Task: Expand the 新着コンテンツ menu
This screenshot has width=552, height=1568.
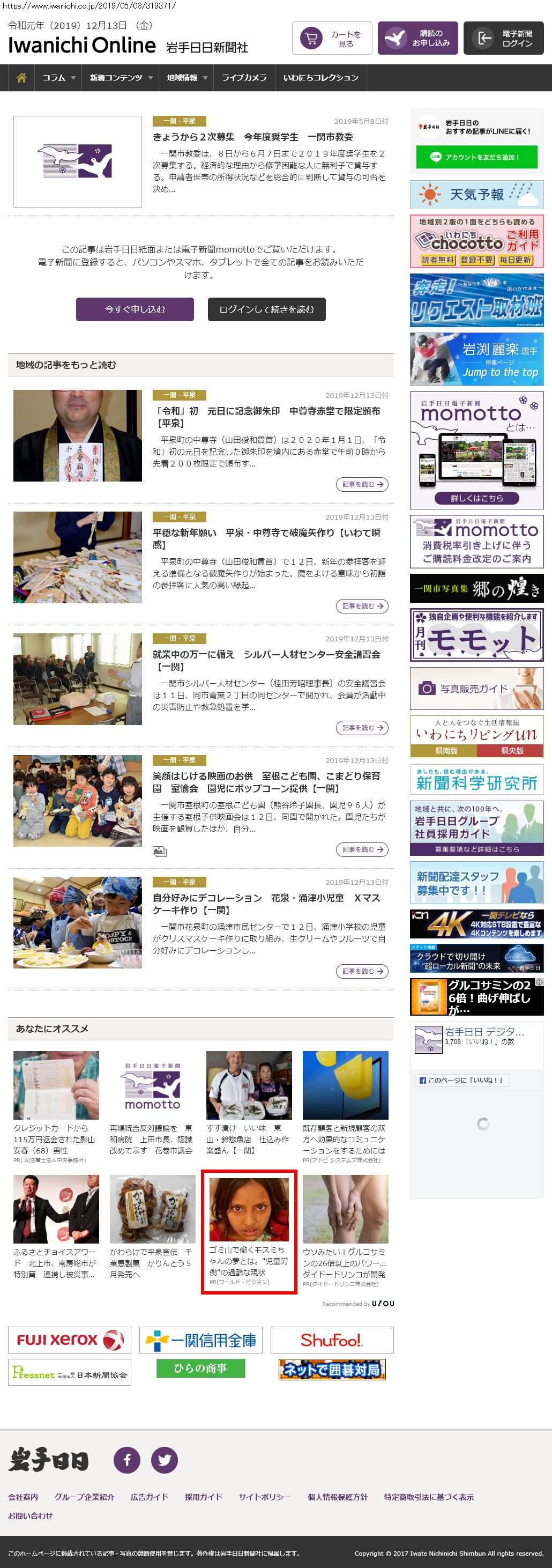Action: point(121,78)
